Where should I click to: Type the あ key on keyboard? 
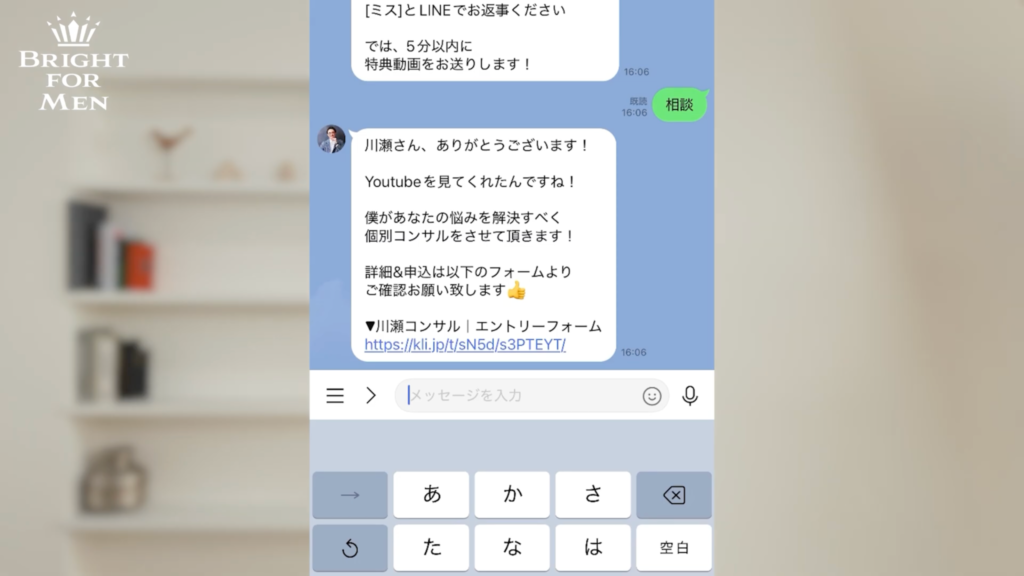(431, 494)
